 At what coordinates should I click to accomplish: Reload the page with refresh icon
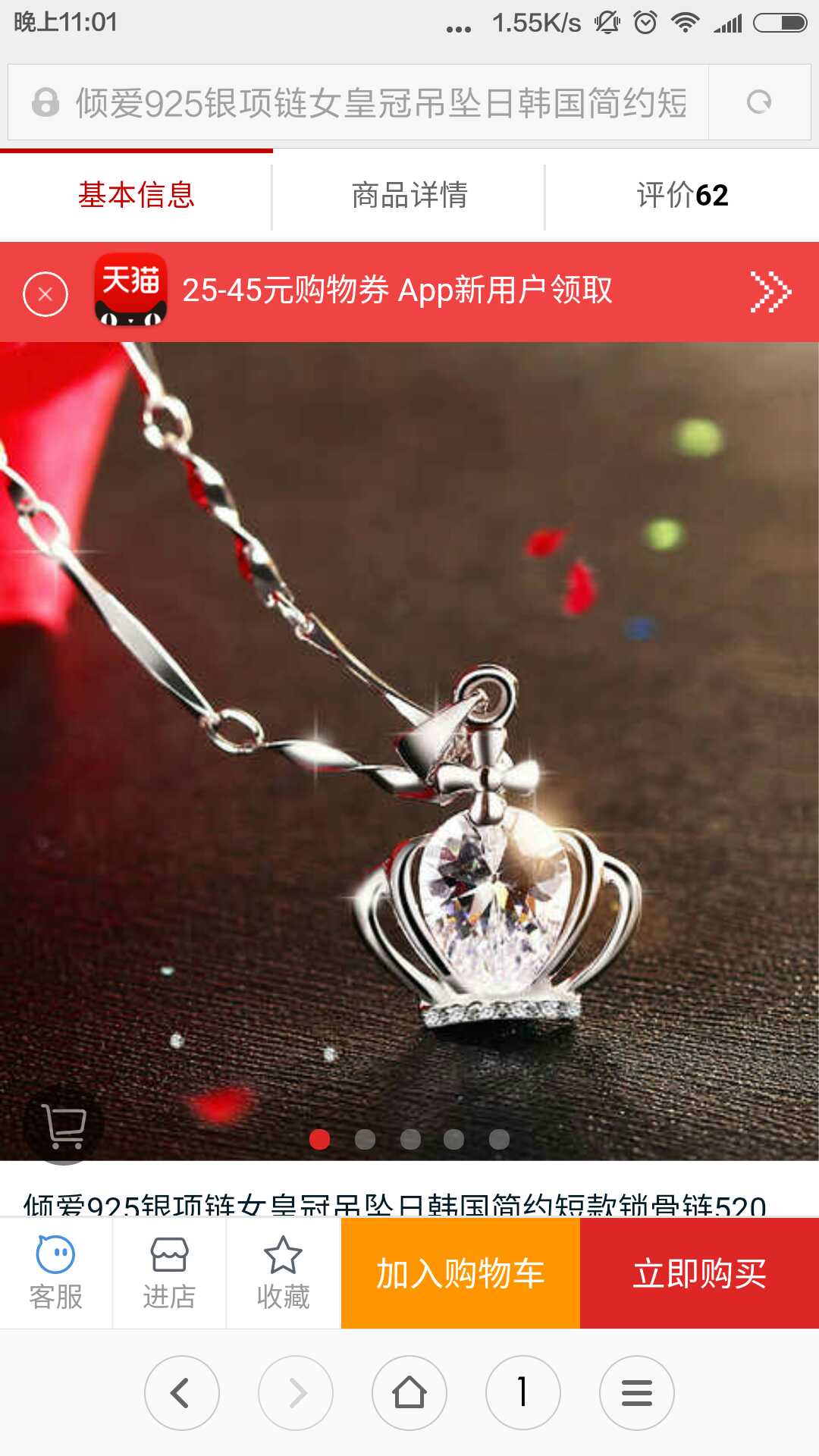759,102
